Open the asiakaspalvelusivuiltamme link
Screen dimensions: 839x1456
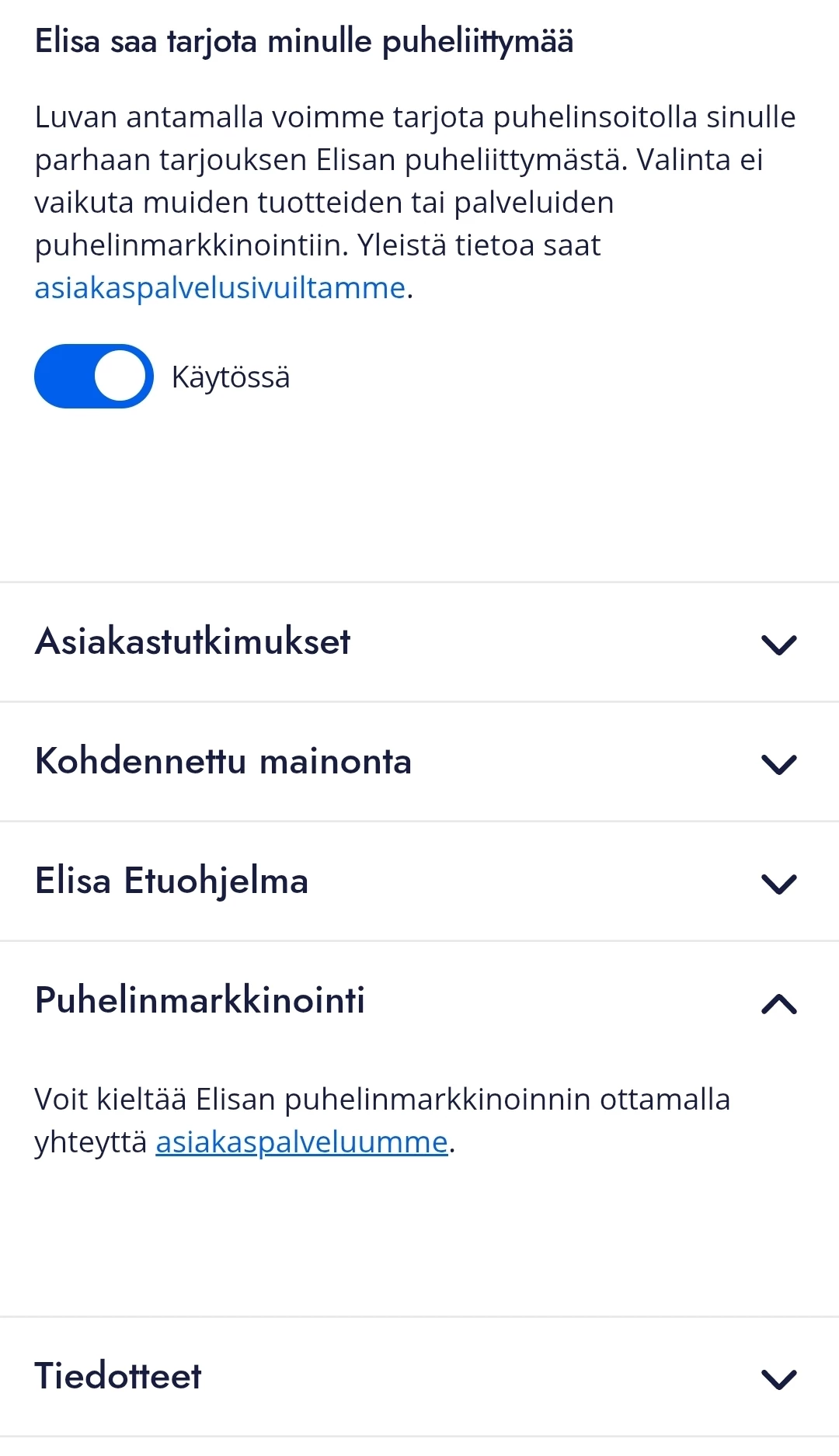220,288
